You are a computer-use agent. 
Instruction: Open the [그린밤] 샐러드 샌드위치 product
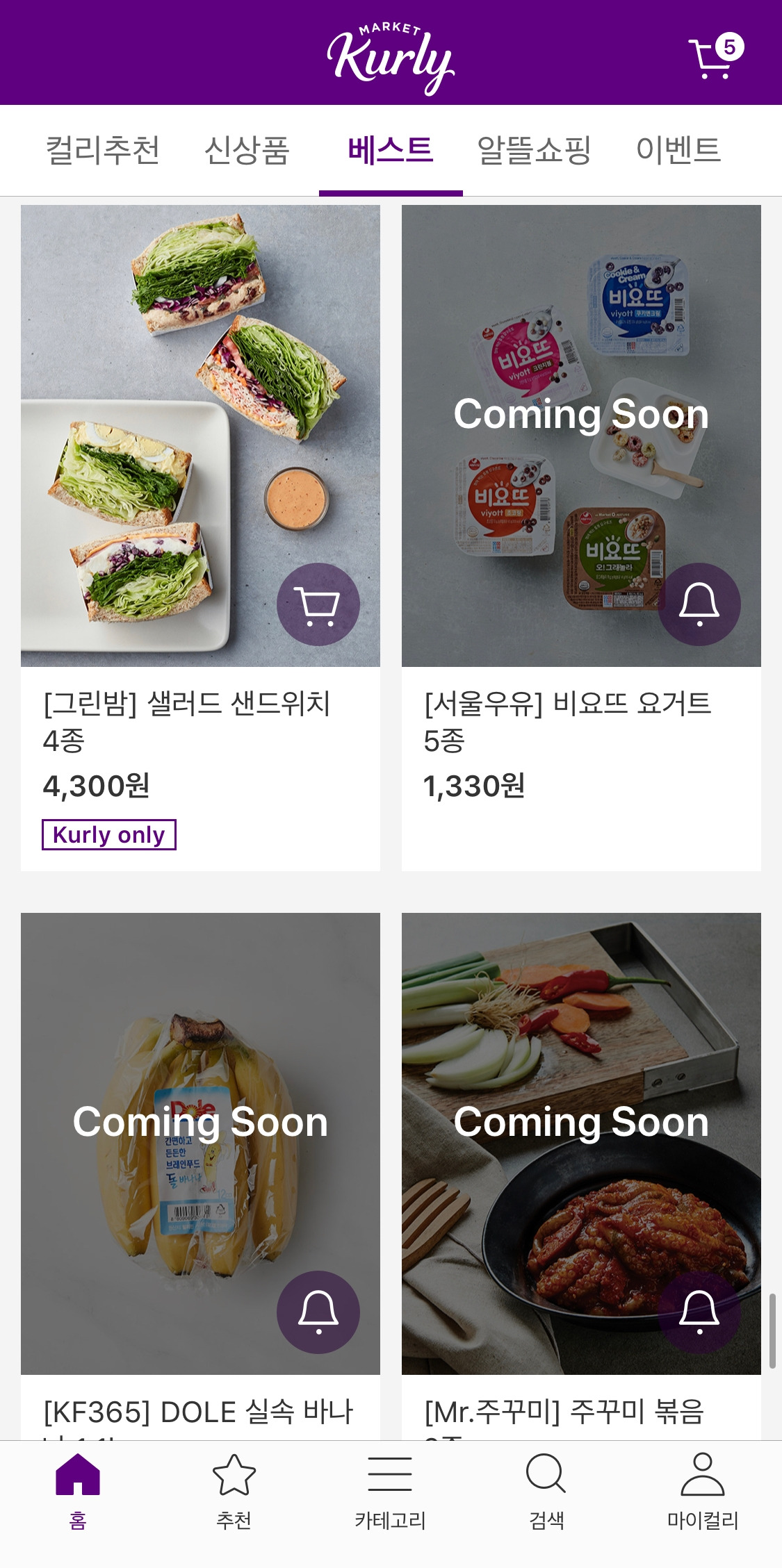[x=186, y=721]
